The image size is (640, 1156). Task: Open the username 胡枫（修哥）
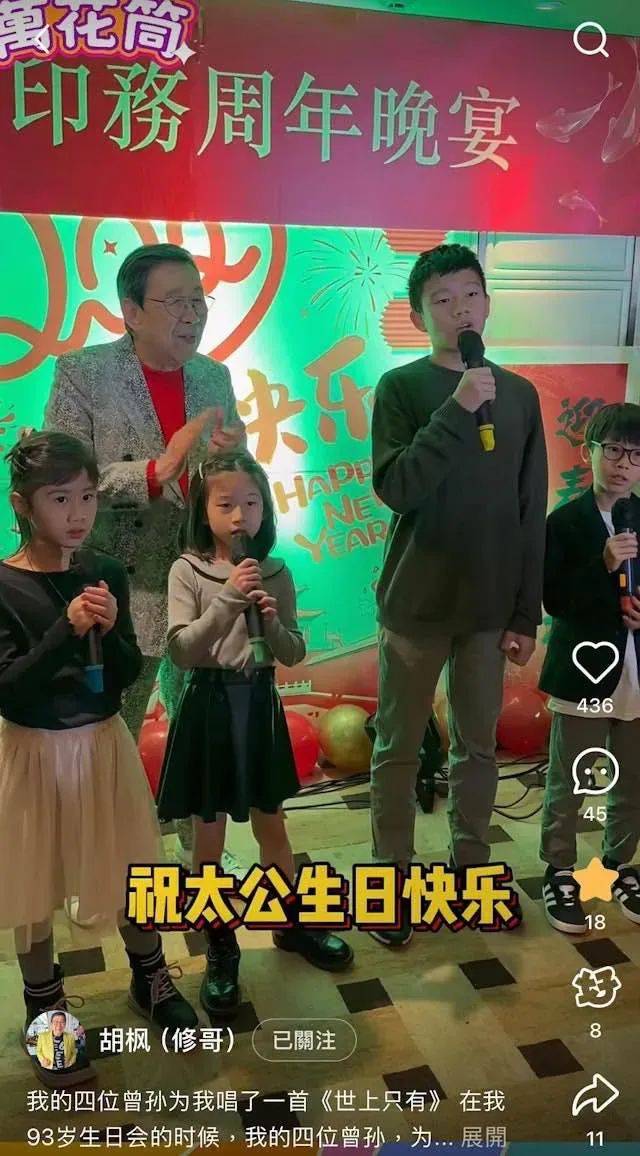click(x=167, y=1040)
